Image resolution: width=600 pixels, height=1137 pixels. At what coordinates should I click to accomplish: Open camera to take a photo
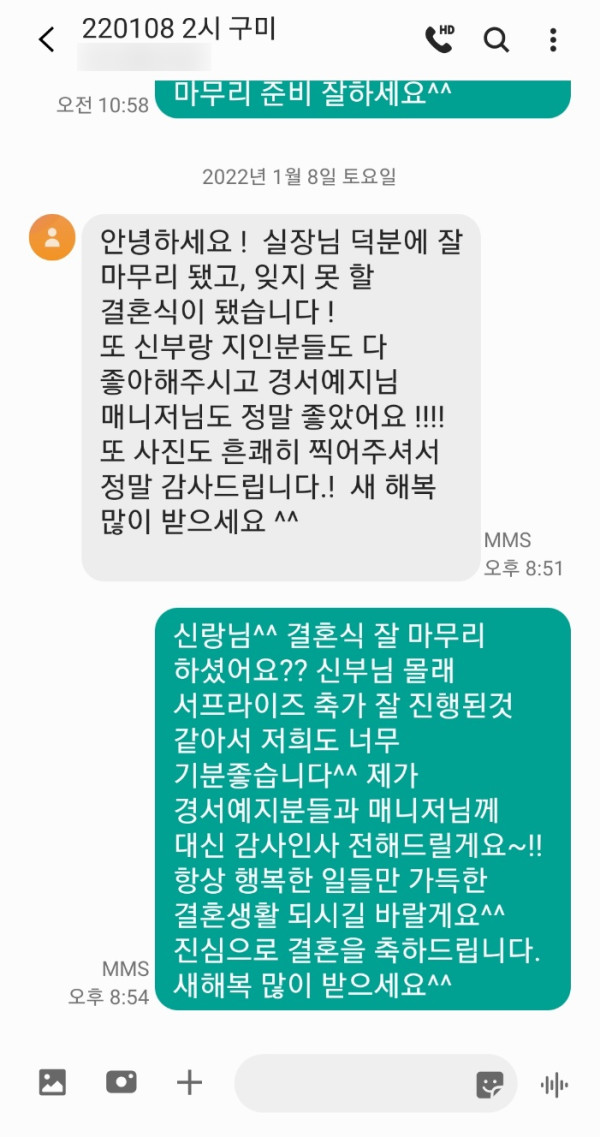121,1081
